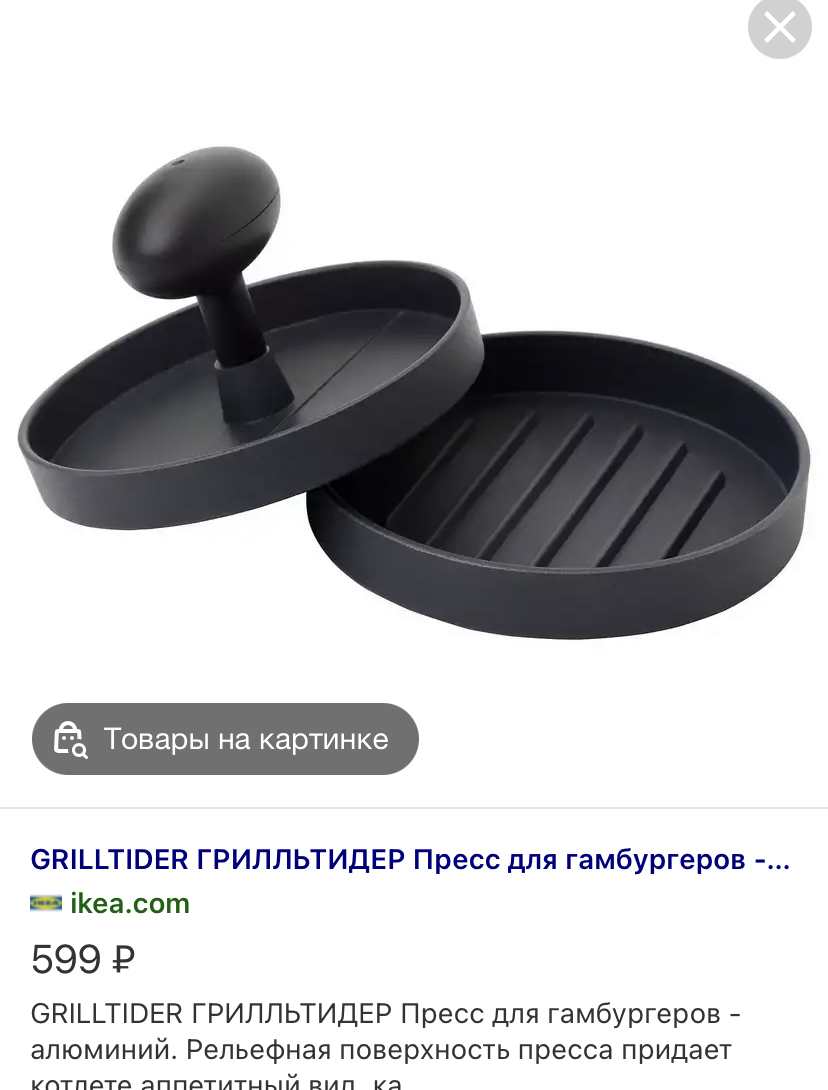Open the GRILLTIDER burger press link
This screenshot has width=828, height=1090.
(410, 859)
